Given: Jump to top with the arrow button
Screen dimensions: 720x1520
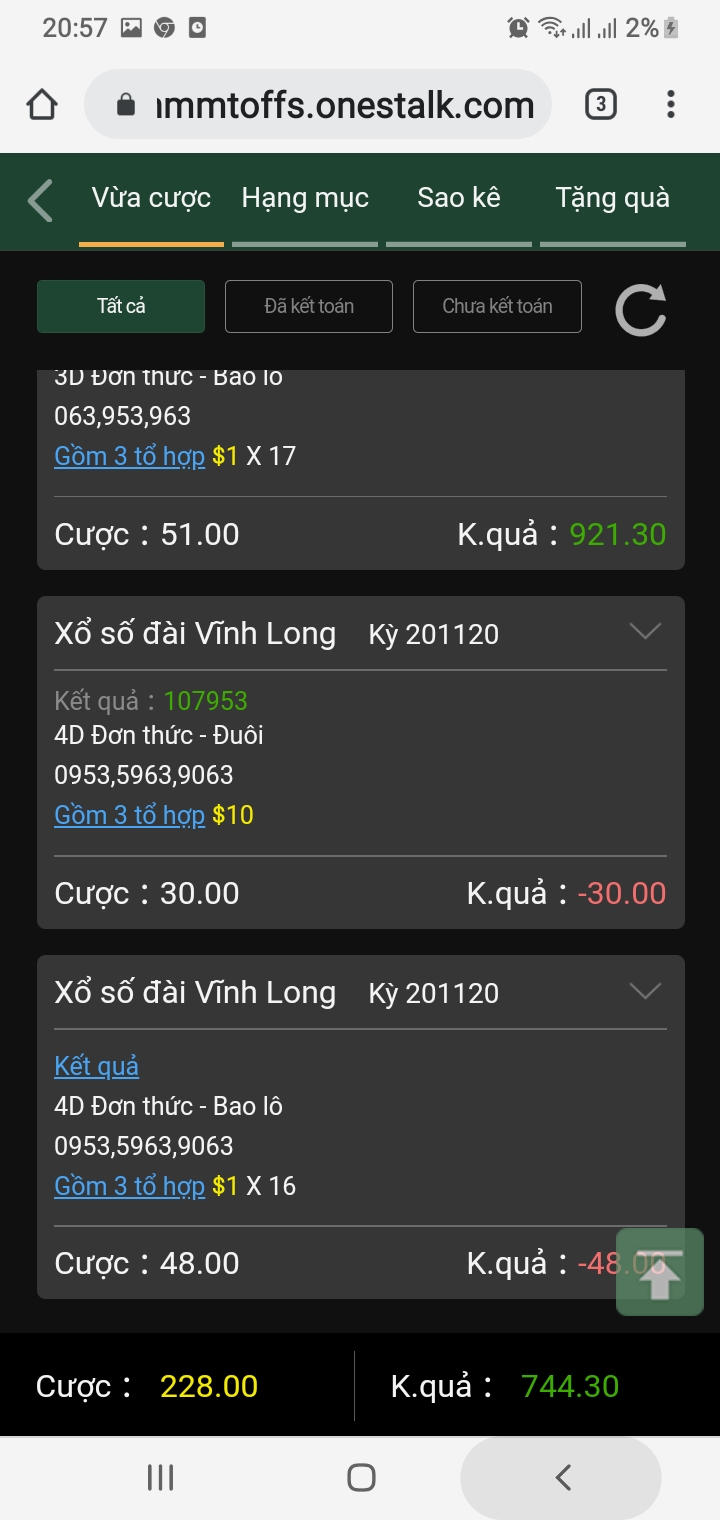Looking at the screenshot, I should [x=659, y=1272].
